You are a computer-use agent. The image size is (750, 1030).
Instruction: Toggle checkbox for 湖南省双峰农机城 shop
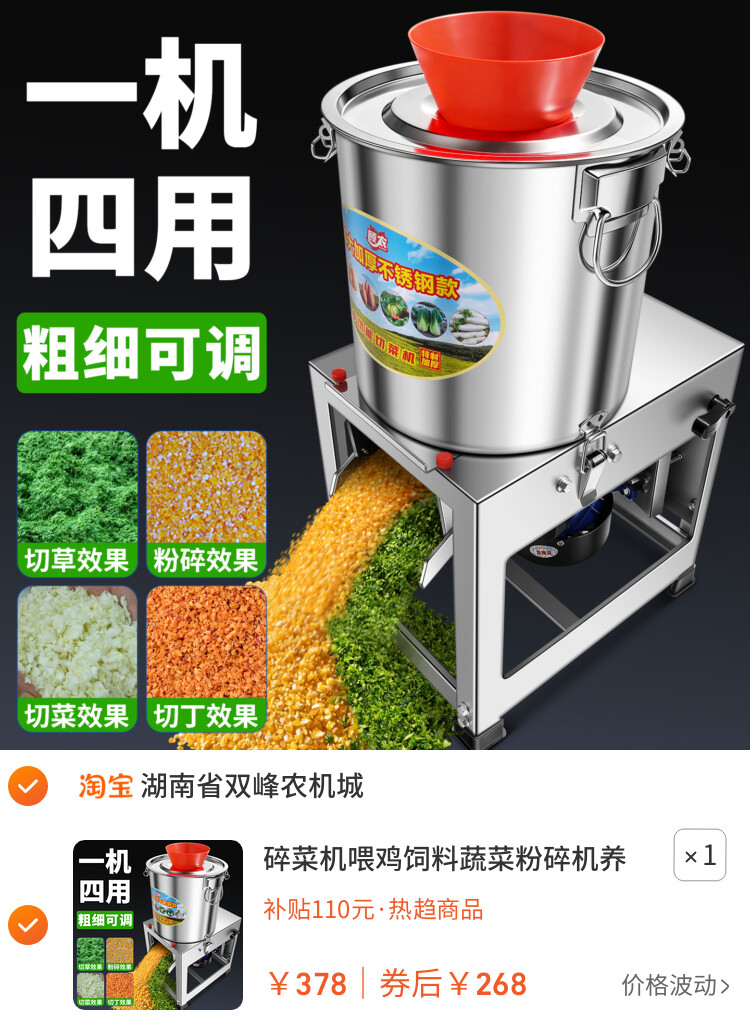tap(28, 786)
